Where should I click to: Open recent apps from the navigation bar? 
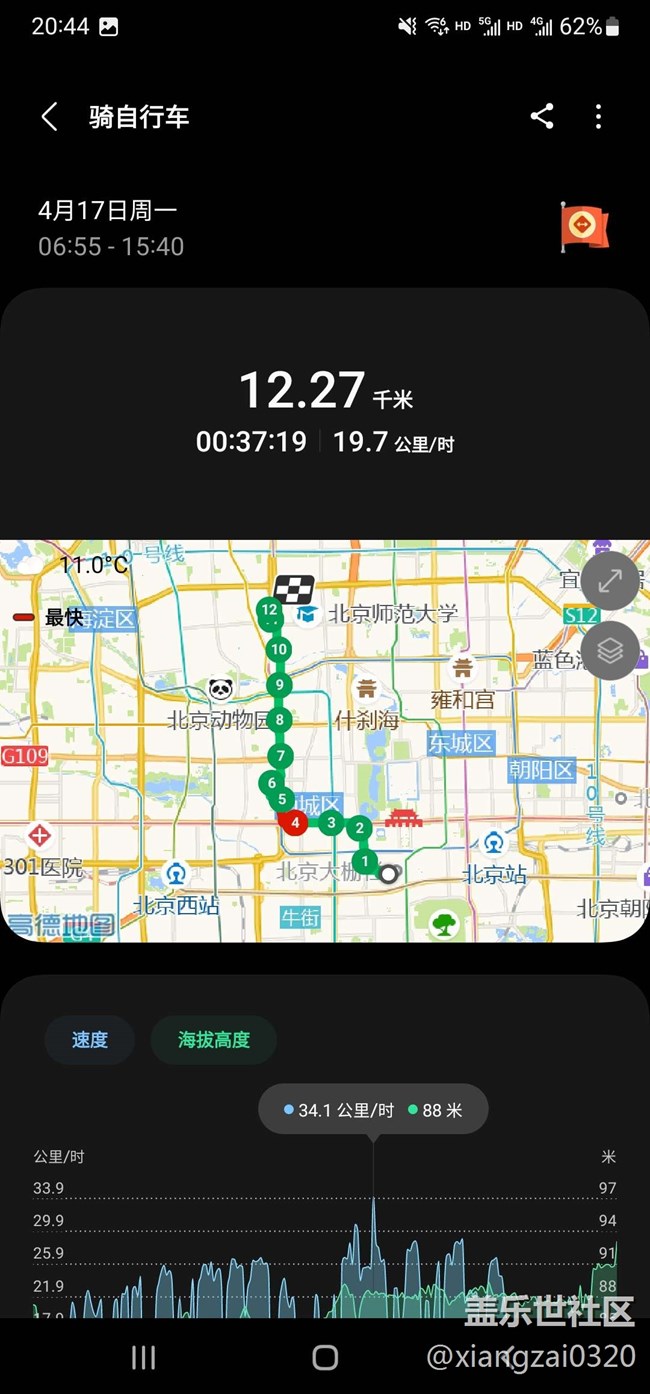(x=144, y=1357)
